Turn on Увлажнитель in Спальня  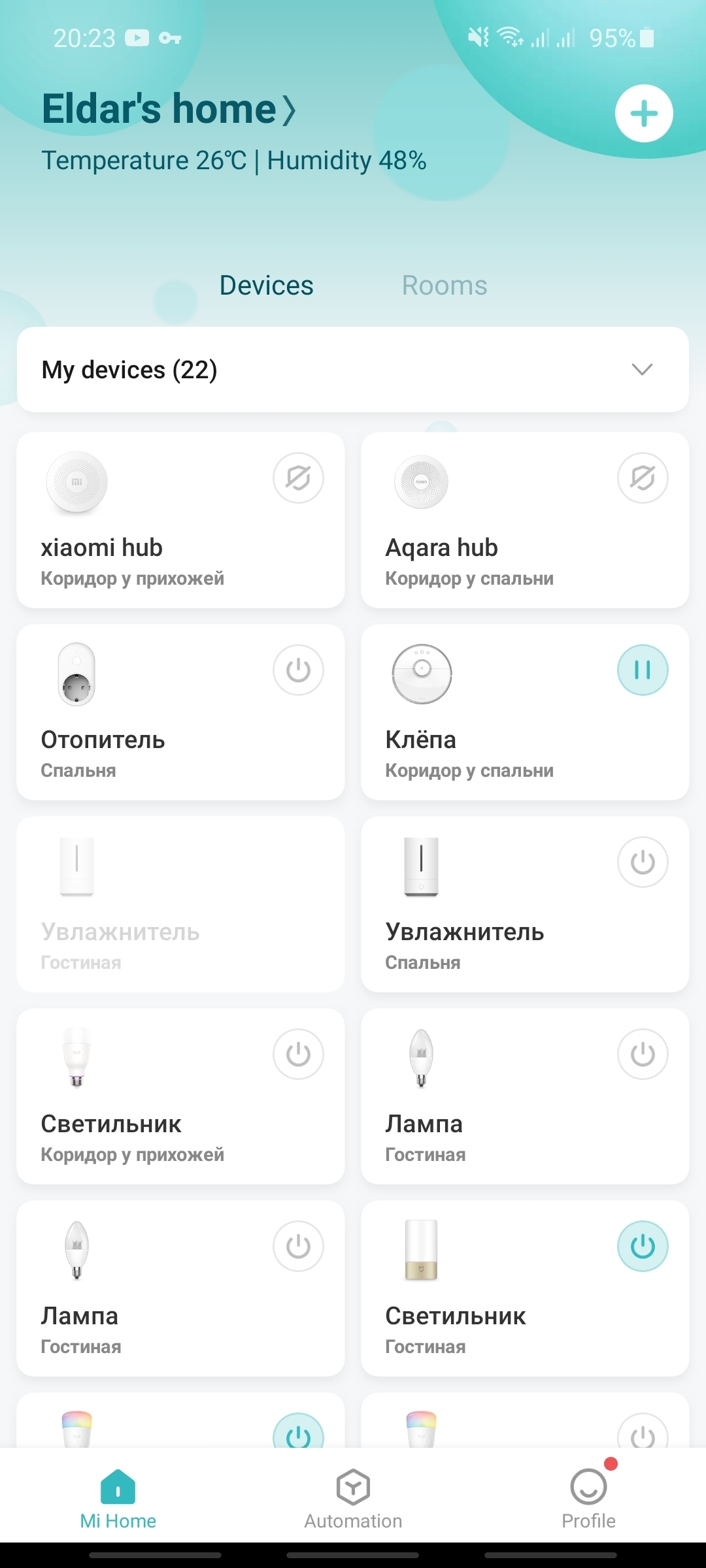click(x=643, y=862)
